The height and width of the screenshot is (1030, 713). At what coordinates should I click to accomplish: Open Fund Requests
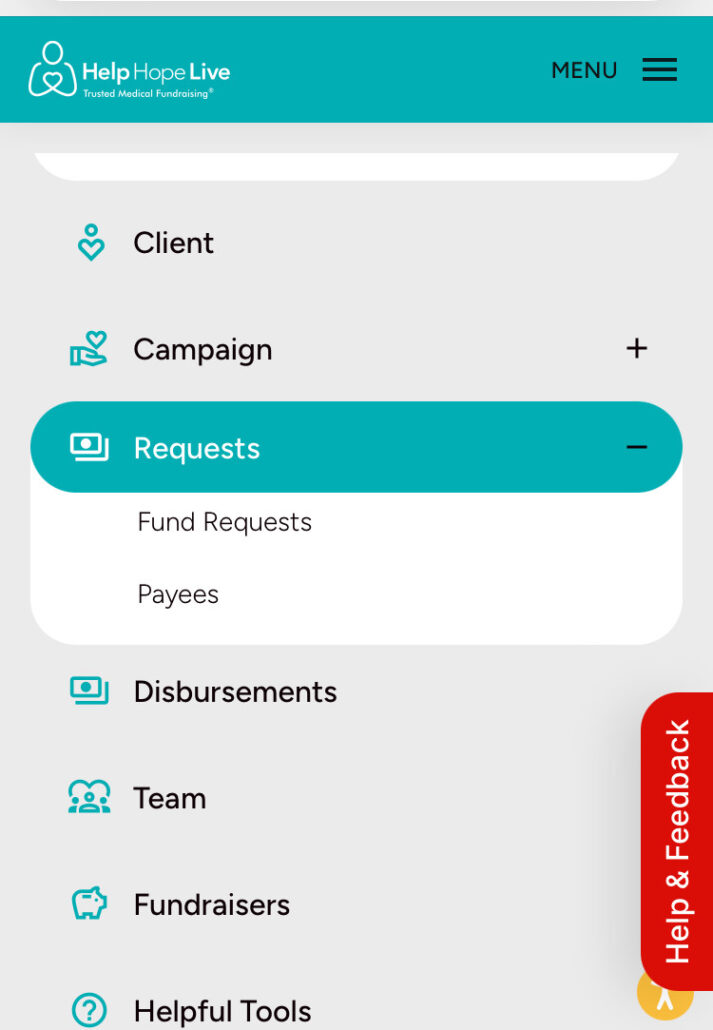click(224, 522)
